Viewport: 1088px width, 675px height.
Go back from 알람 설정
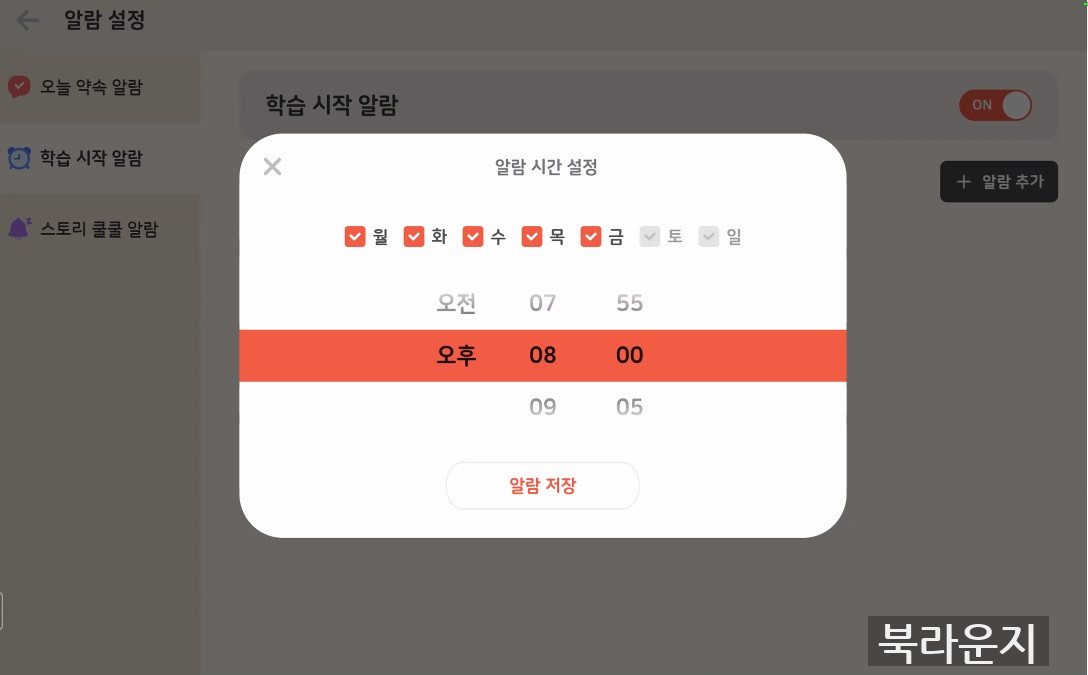(x=28, y=20)
